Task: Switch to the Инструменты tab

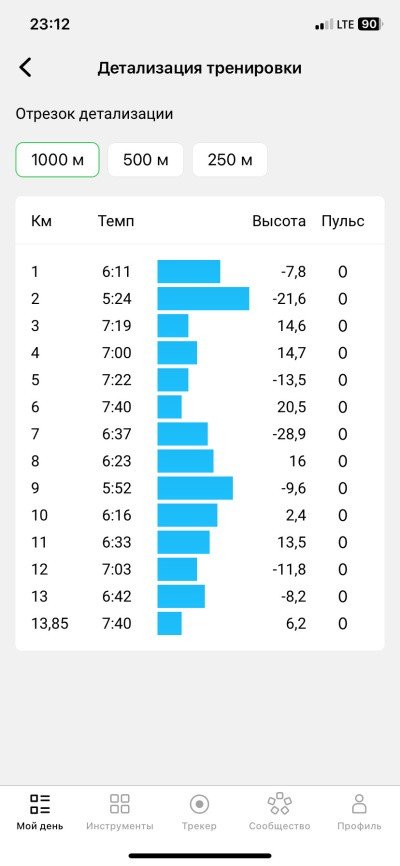Action: (120, 812)
